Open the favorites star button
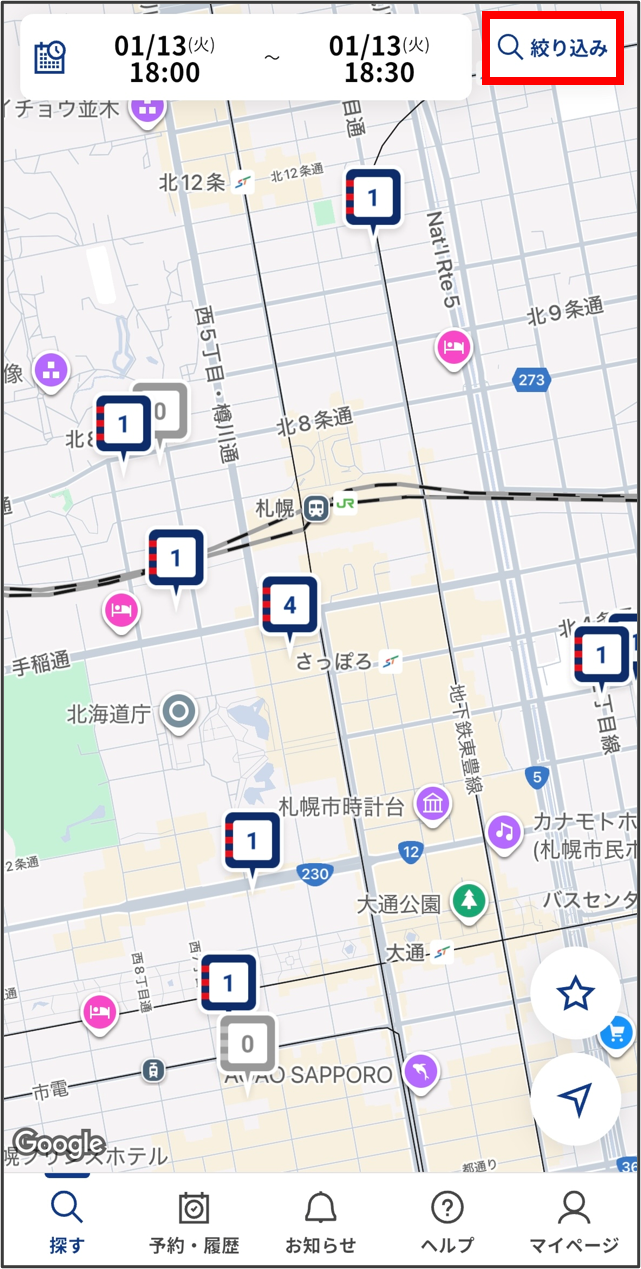Viewport: 641px width, 1269px height. click(575, 993)
